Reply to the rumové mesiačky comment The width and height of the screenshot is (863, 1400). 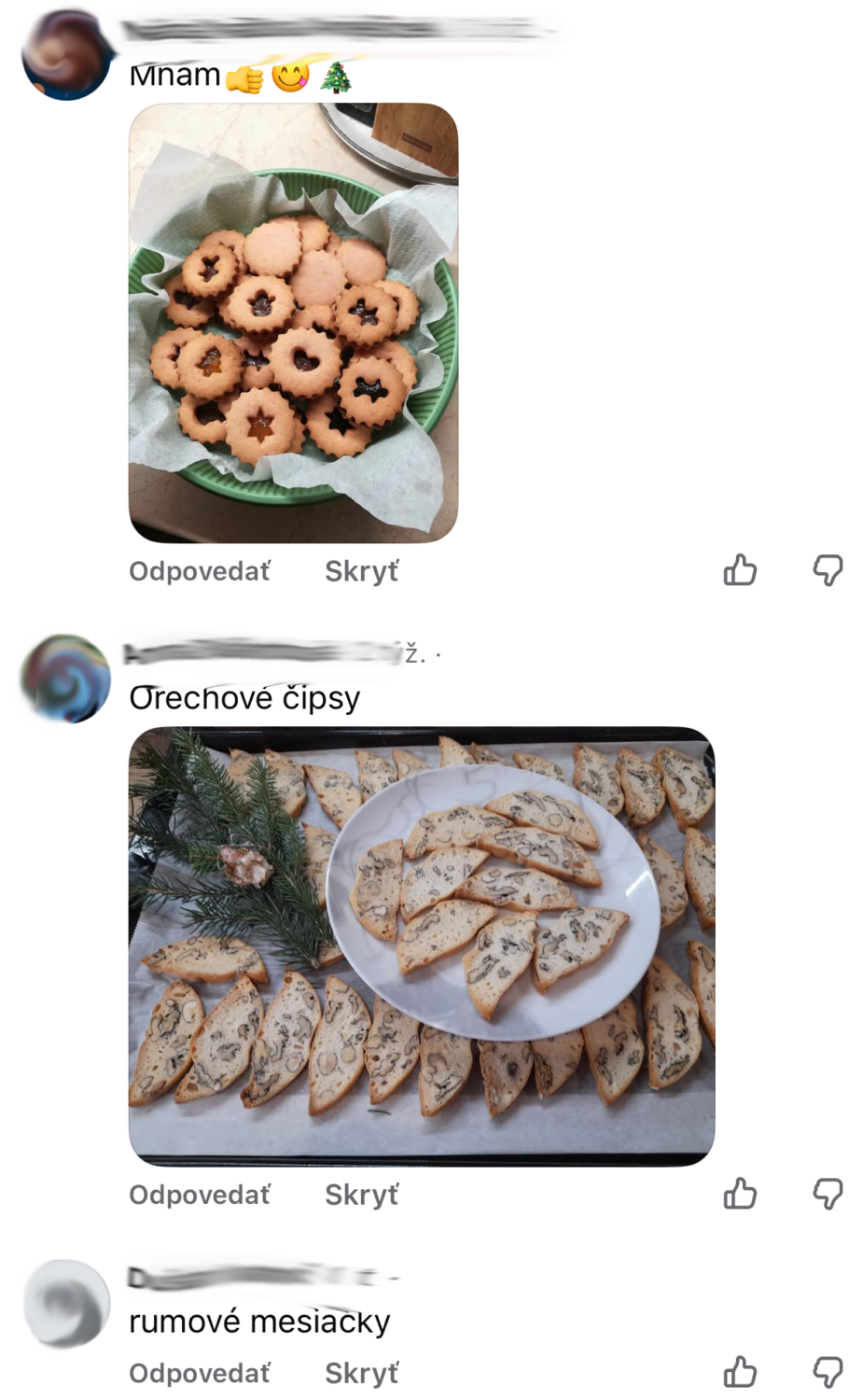pos(199,1373)
